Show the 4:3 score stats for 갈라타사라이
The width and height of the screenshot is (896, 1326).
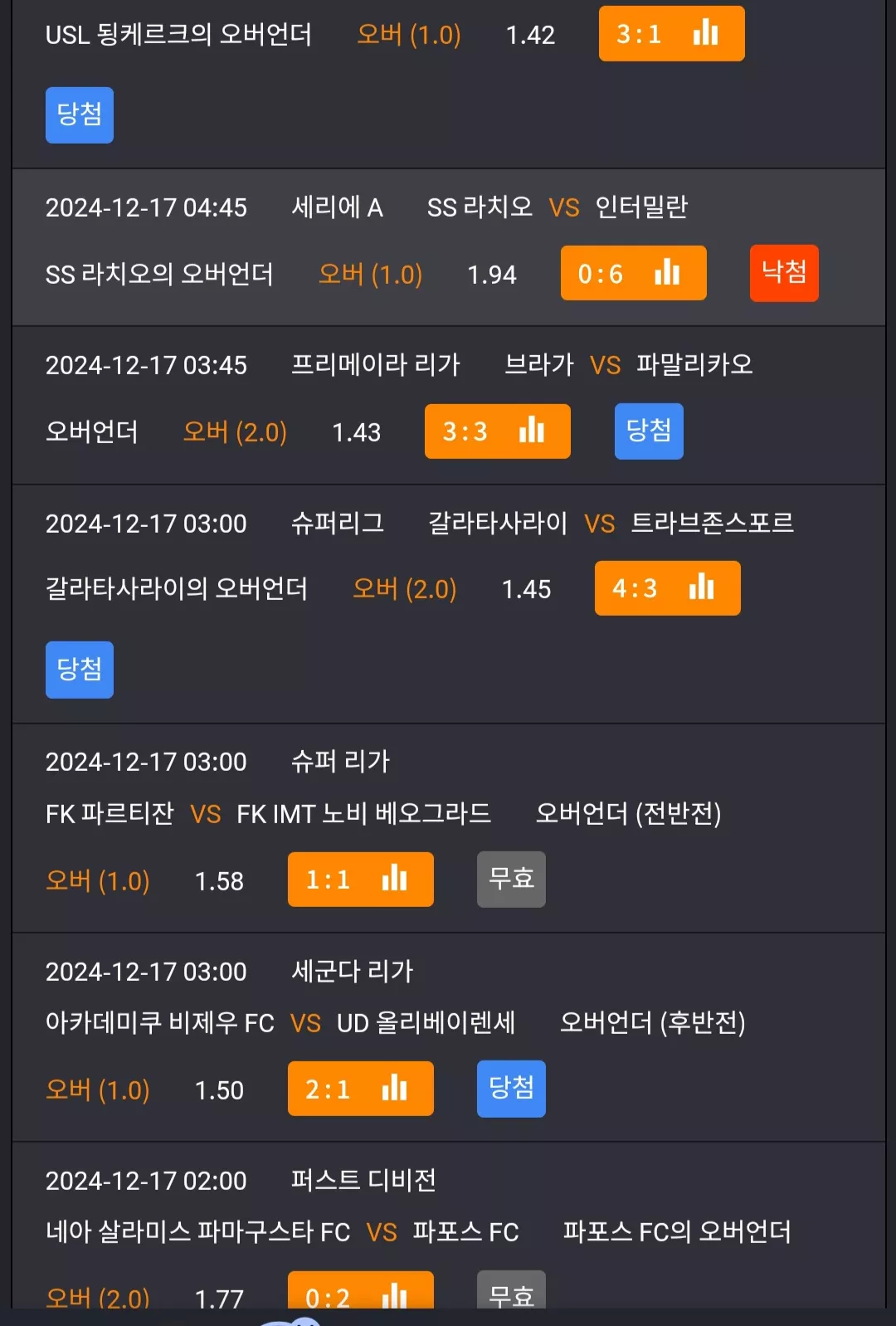pyautogui.click(x=667, y=588)
